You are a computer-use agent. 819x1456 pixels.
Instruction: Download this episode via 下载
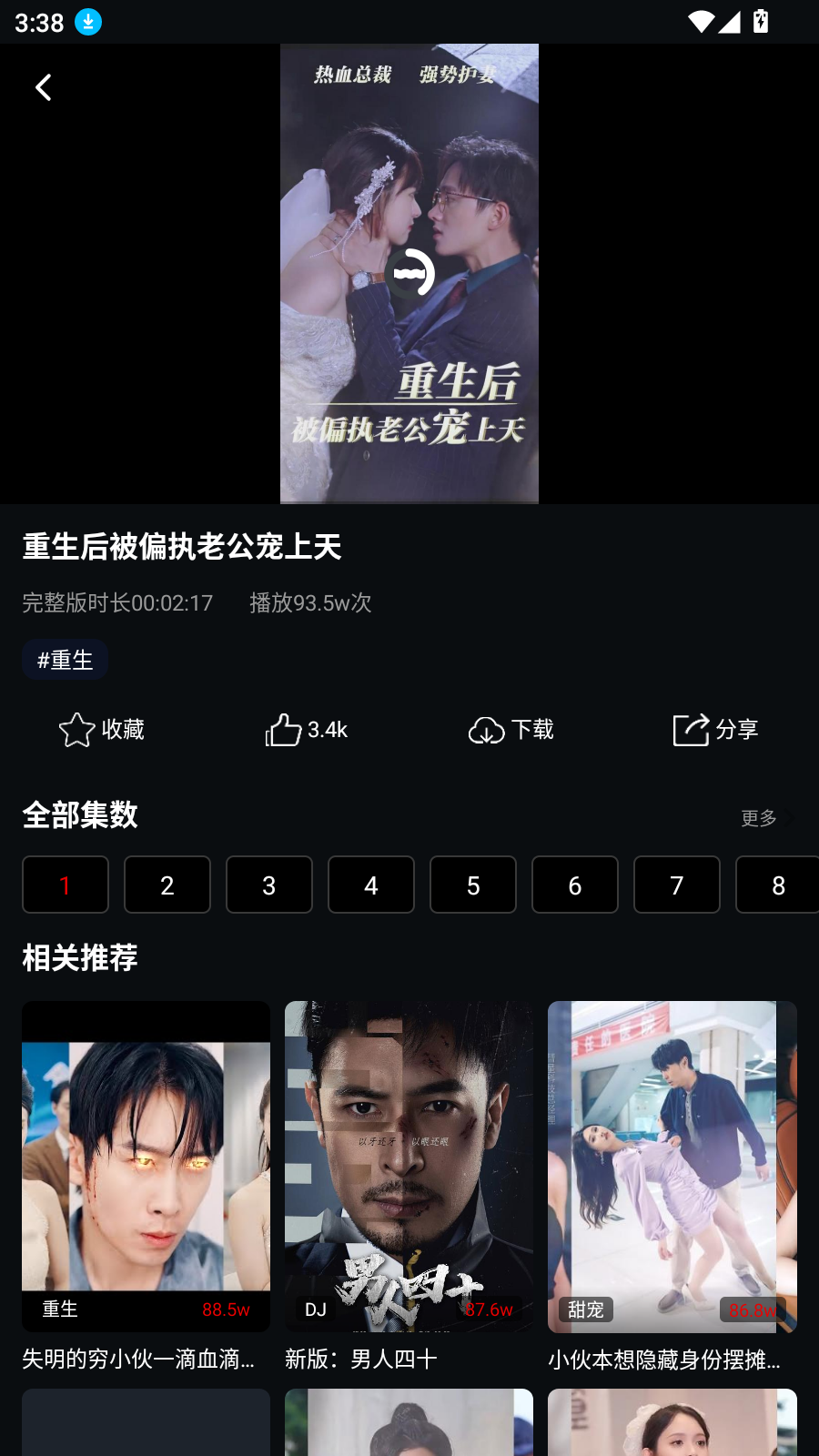click(511, 730)
